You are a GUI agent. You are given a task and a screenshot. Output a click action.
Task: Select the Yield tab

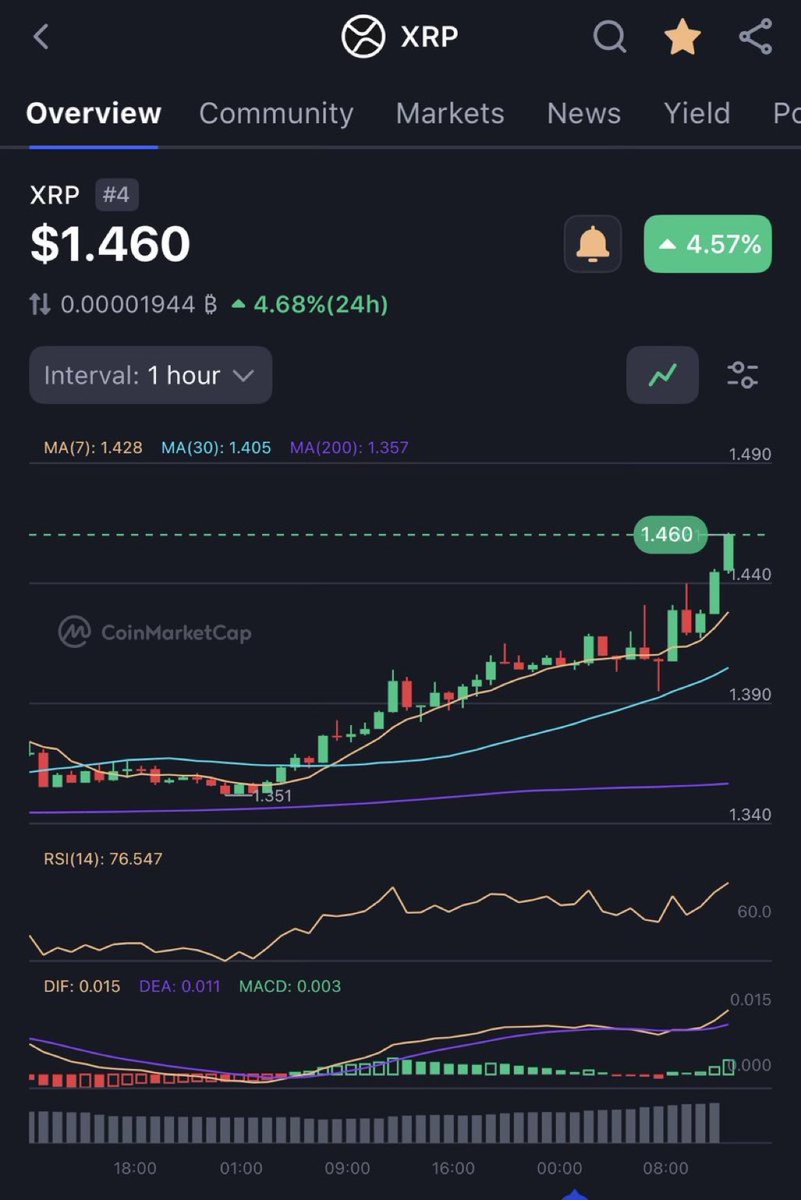(x=697, y=113)
